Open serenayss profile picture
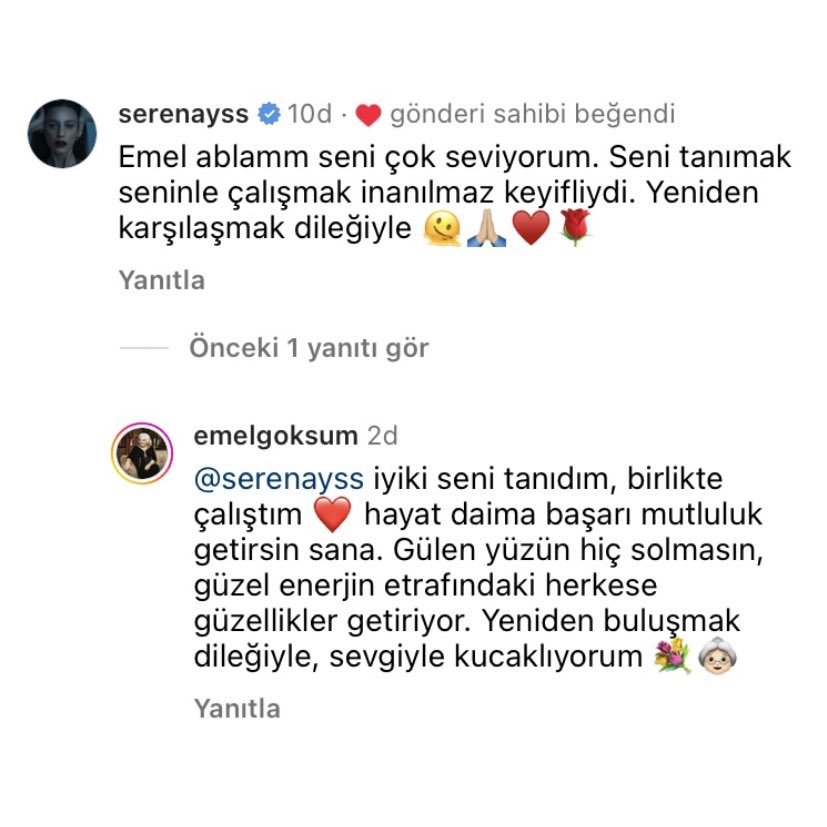This screenshot has width=827, height=827. [x=62, y=133]
